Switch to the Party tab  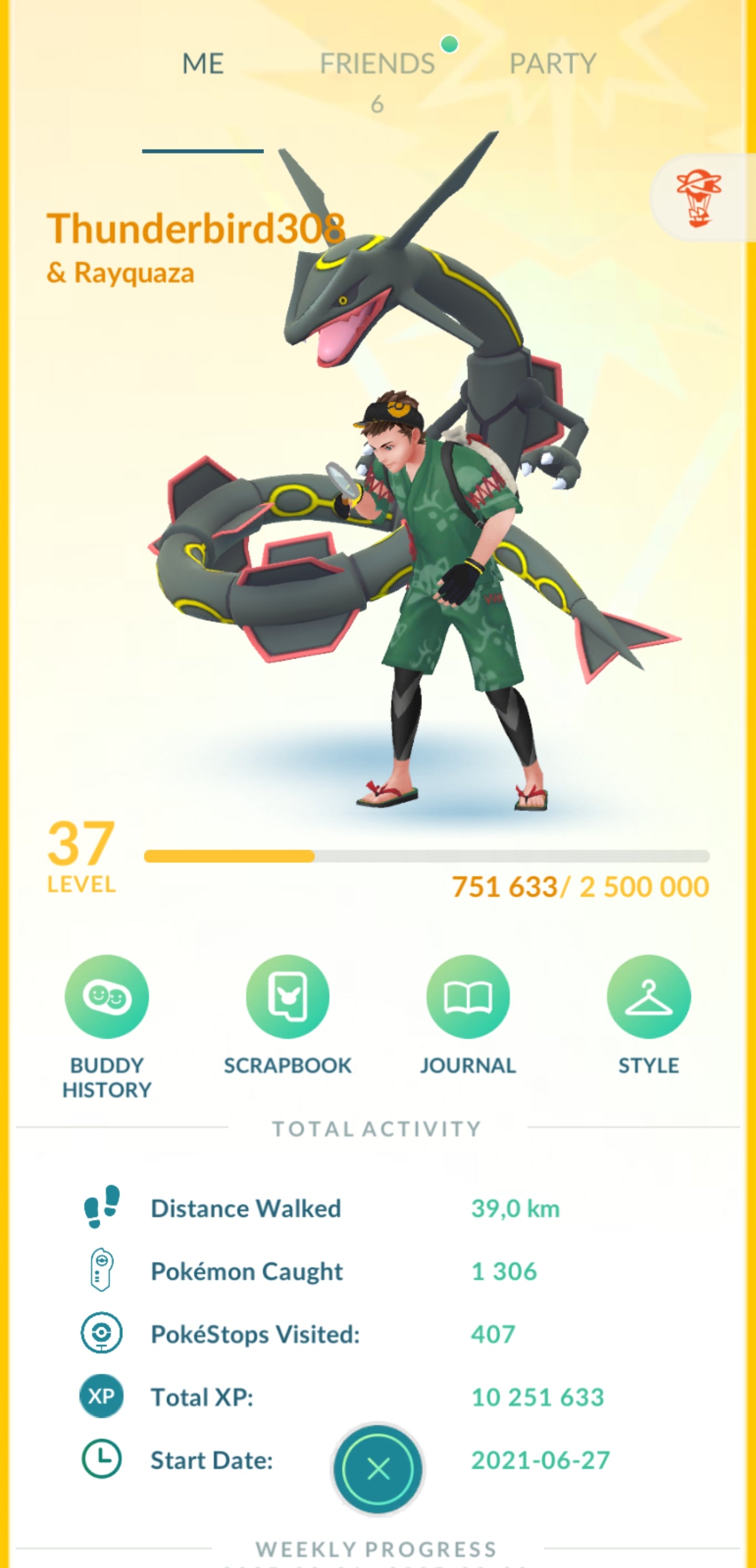point(552,64)
